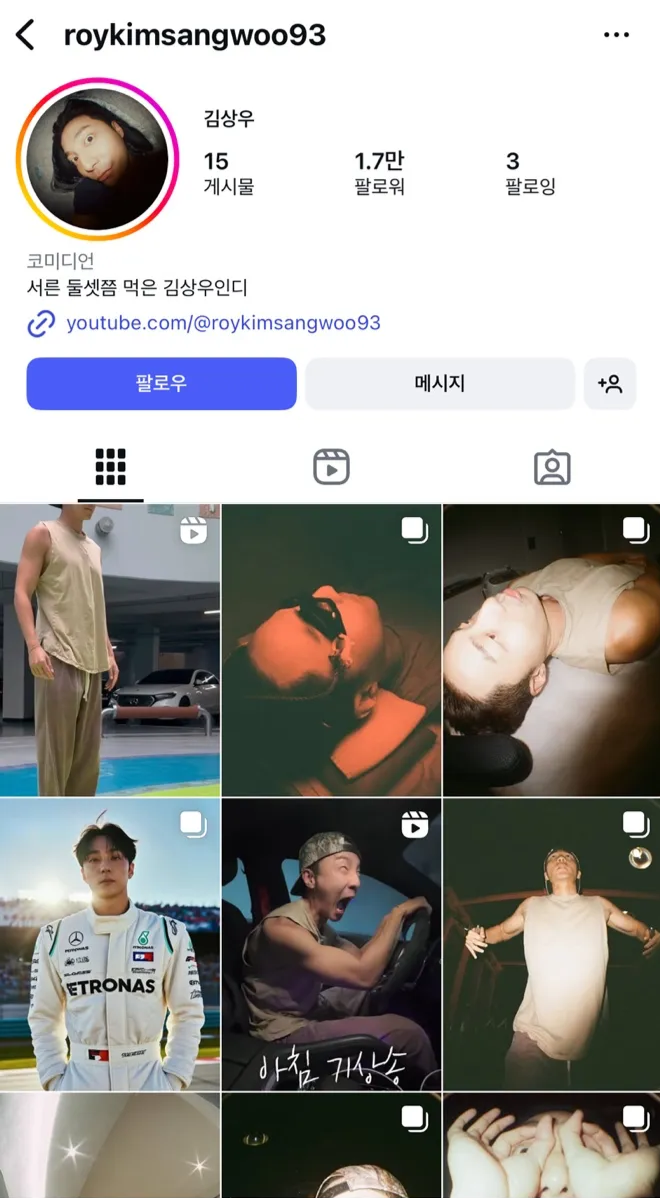Open the 3 following list
The height and width of the screenshot is (1198, 660).
[530, 172]
